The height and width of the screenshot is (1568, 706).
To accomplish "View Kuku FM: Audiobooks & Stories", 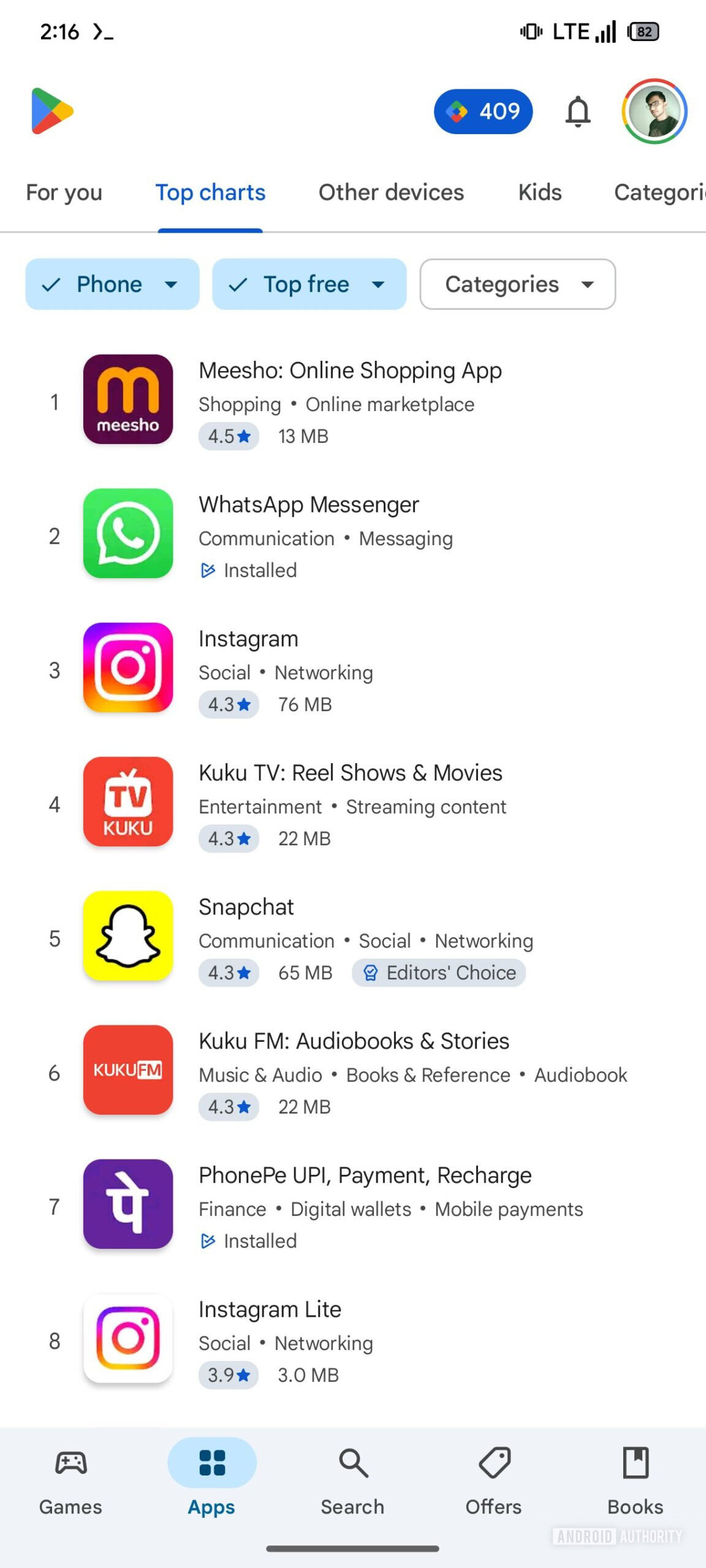I will pos(354,1042).
